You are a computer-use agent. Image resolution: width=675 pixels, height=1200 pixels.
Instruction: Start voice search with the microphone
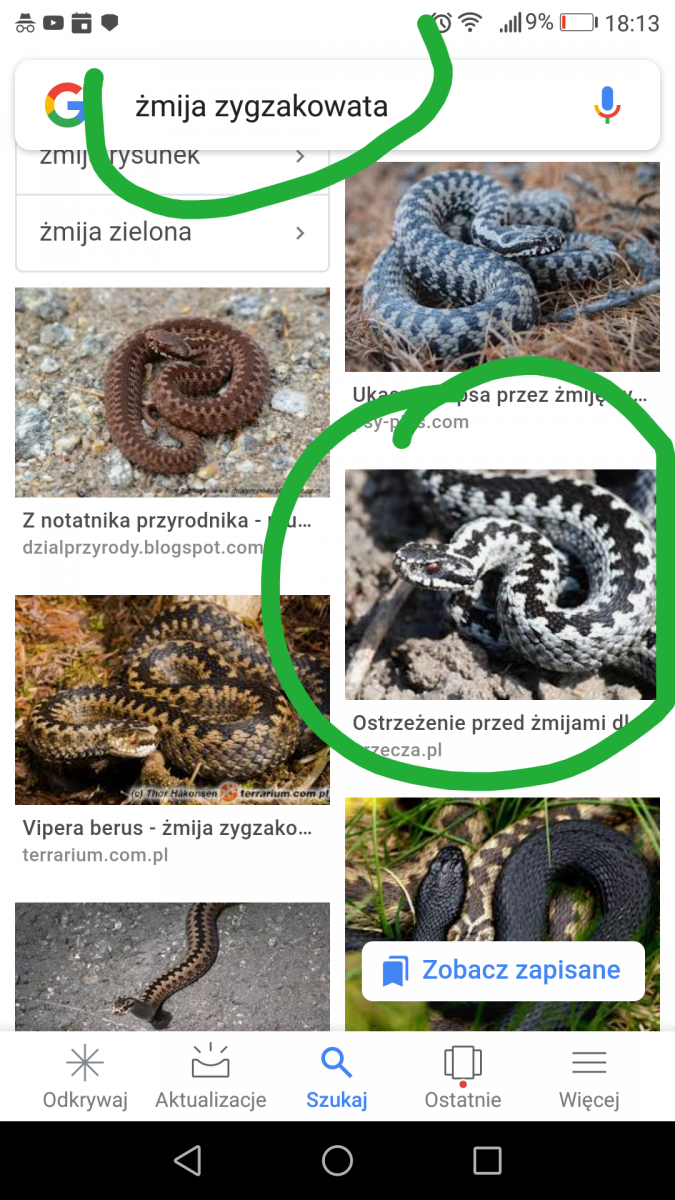606,105
